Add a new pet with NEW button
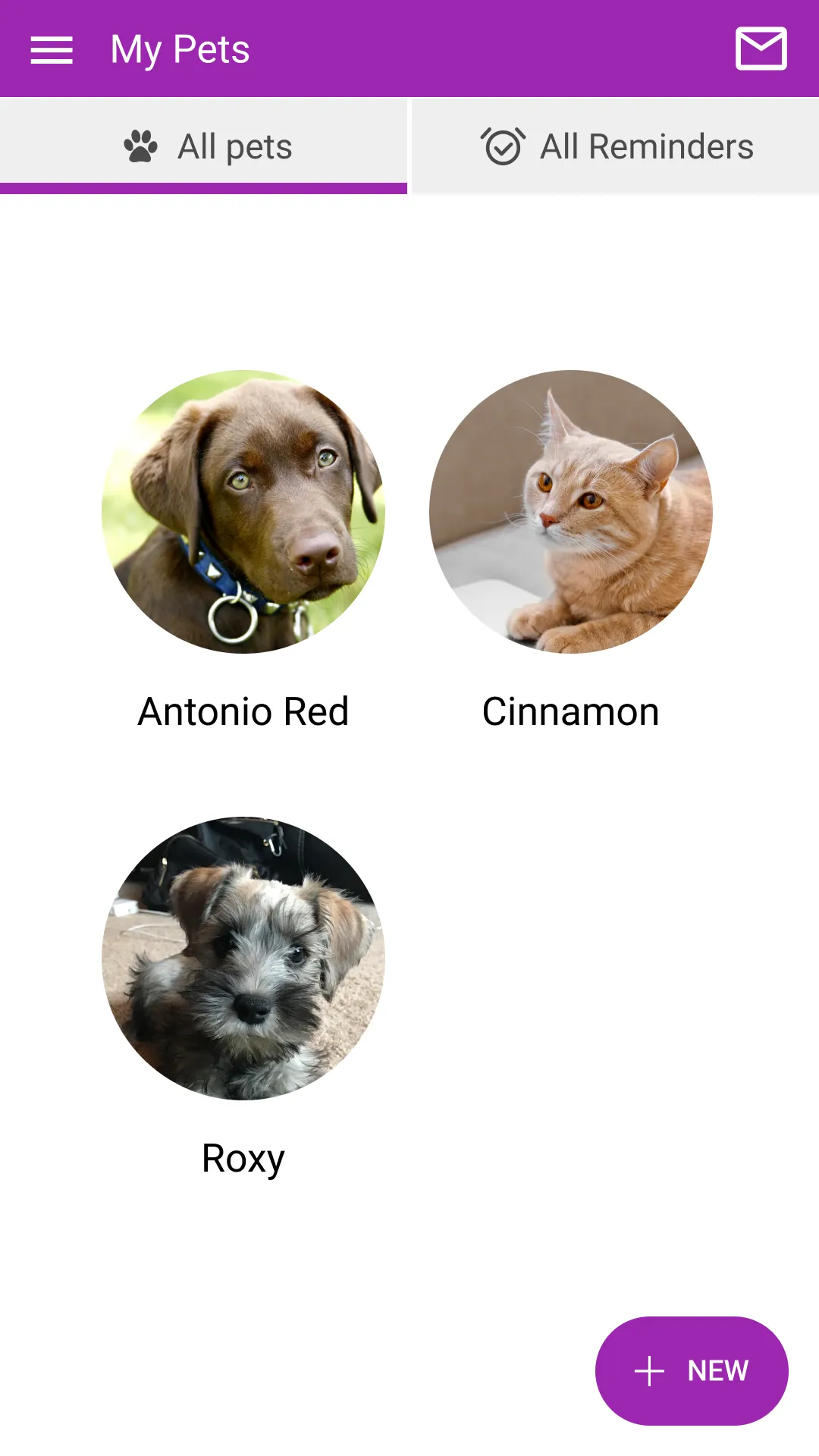Screen dimensions: 819x1456 coord(692,1371)
